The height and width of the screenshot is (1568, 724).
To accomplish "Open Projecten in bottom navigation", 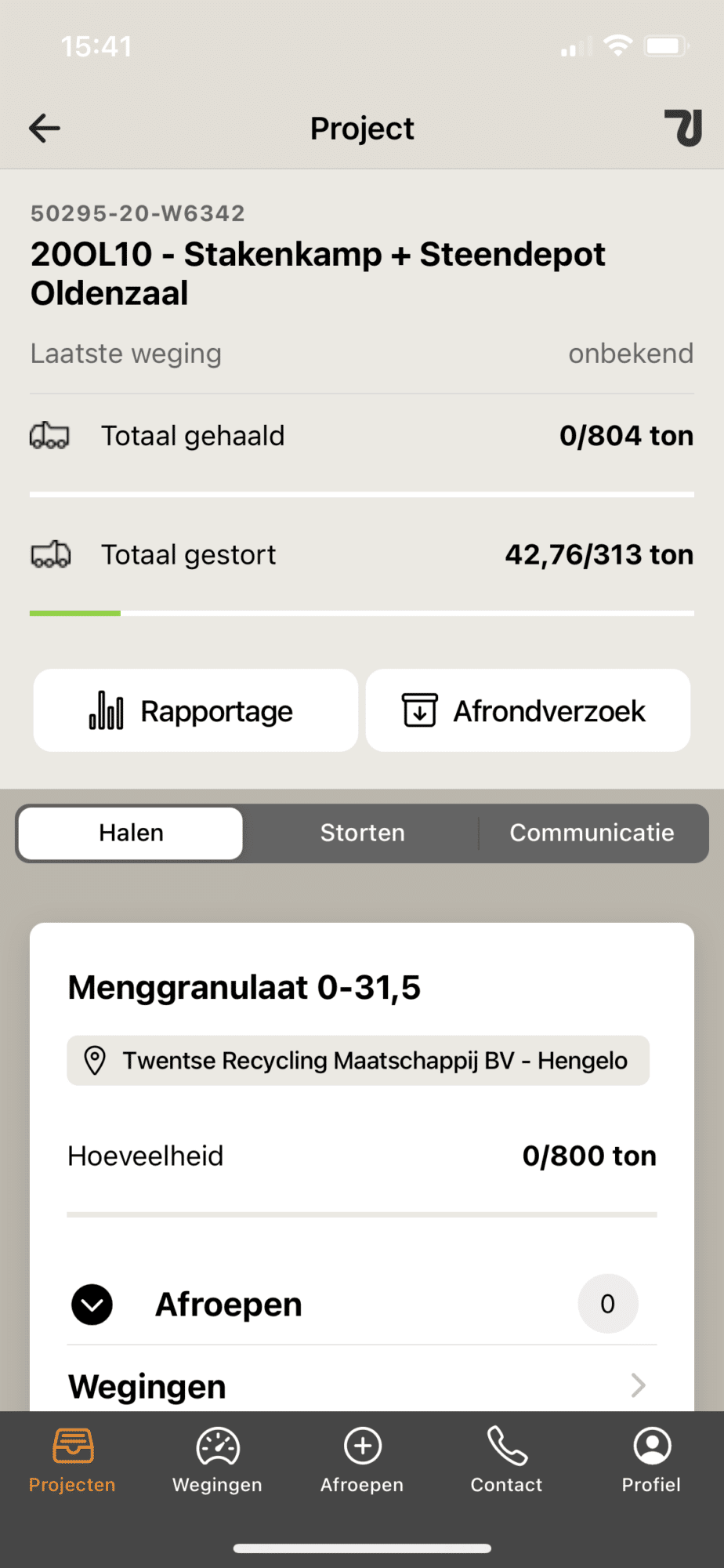I will click(72, 1460).
